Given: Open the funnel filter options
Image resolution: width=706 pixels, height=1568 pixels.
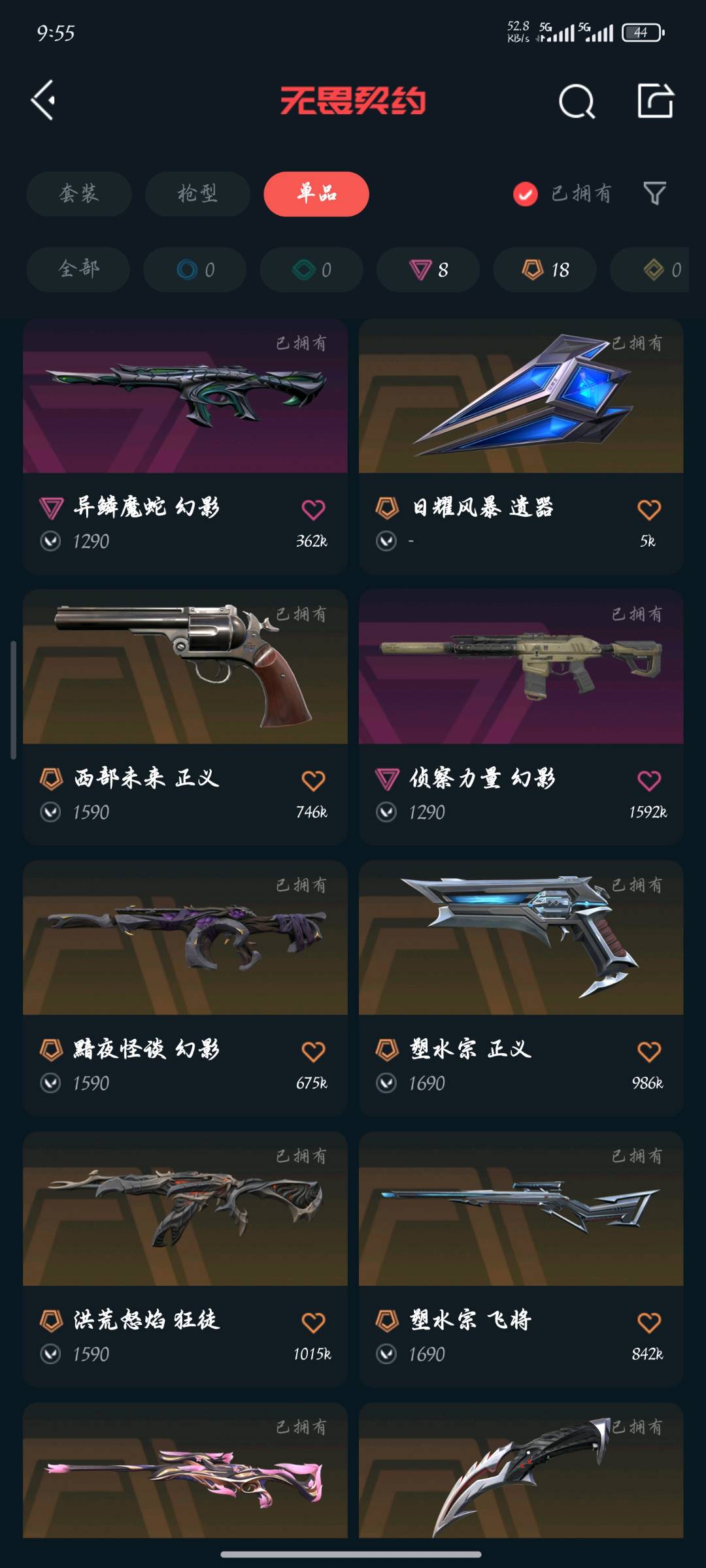Looking at the screenshot, I should tap(654, 193).
